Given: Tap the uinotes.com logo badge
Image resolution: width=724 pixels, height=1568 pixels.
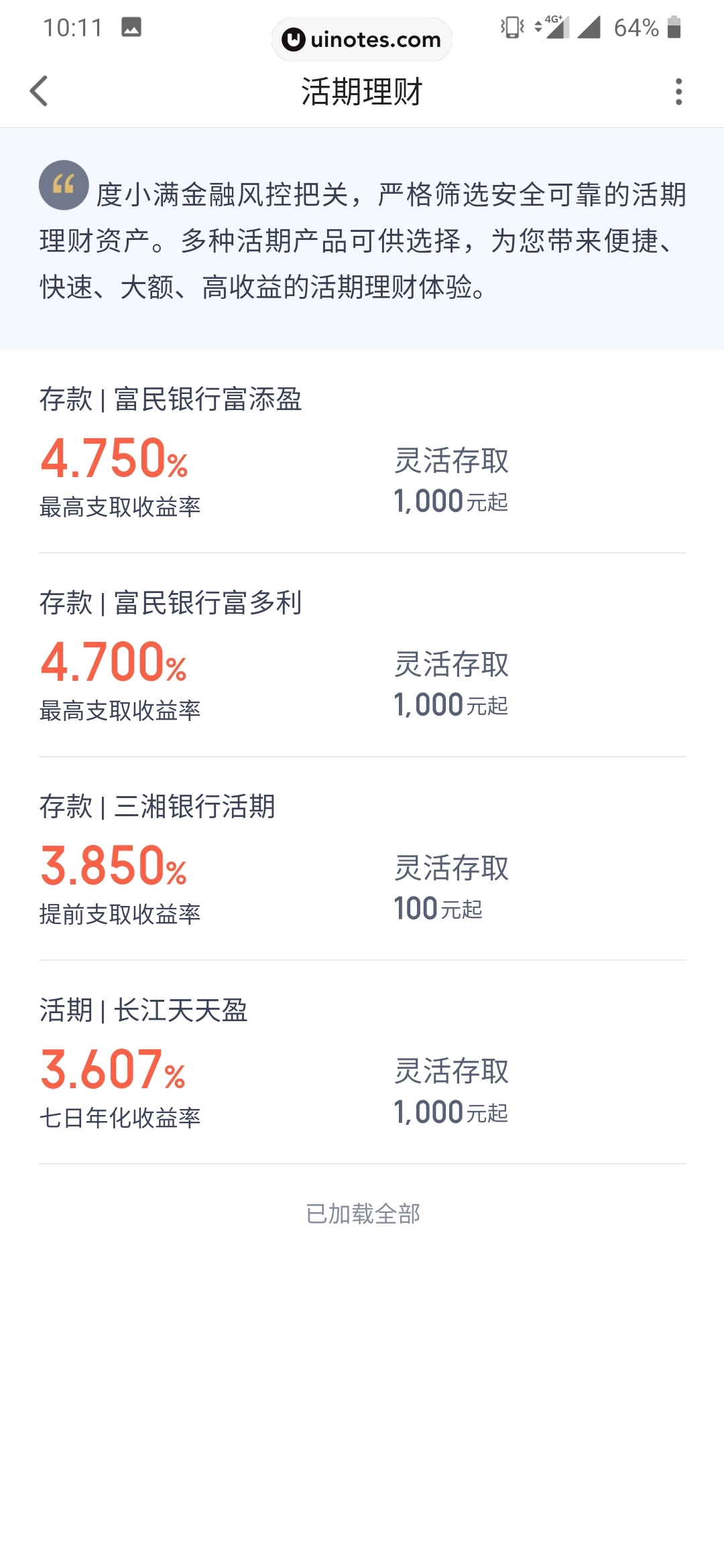Looking at the screenshot, I should click(x=361, y=39).
